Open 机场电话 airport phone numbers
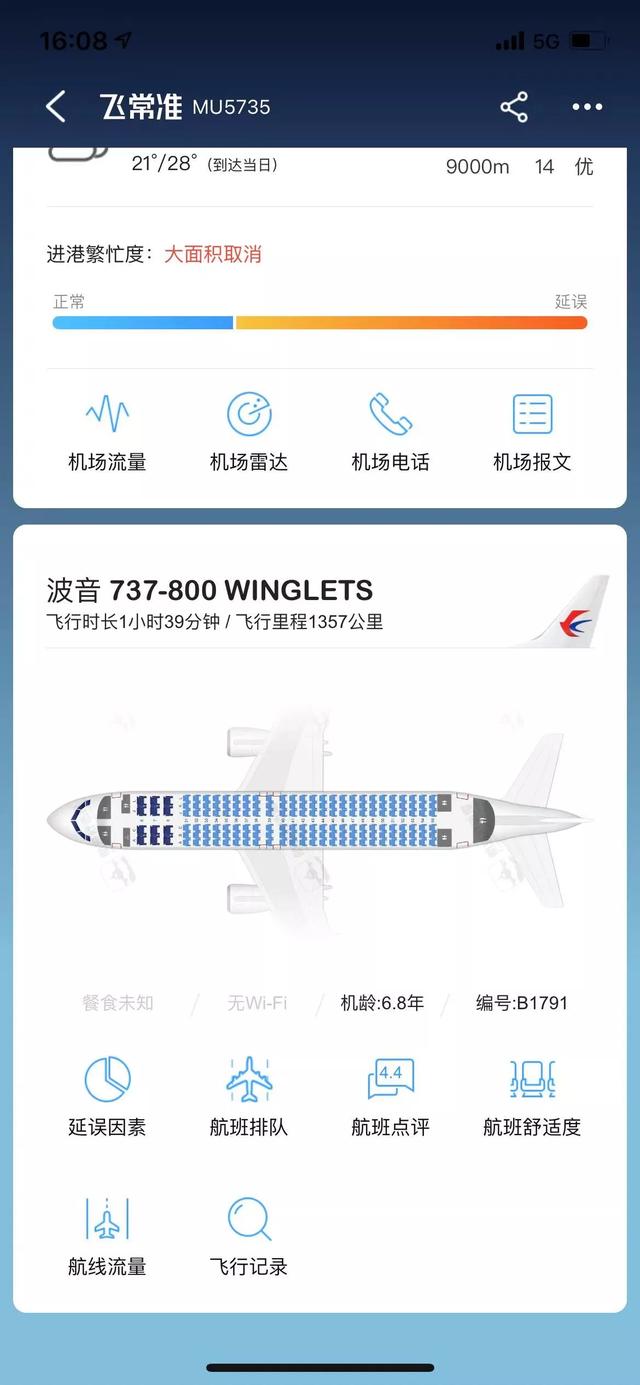The image size is (640, 1385). 390,432
